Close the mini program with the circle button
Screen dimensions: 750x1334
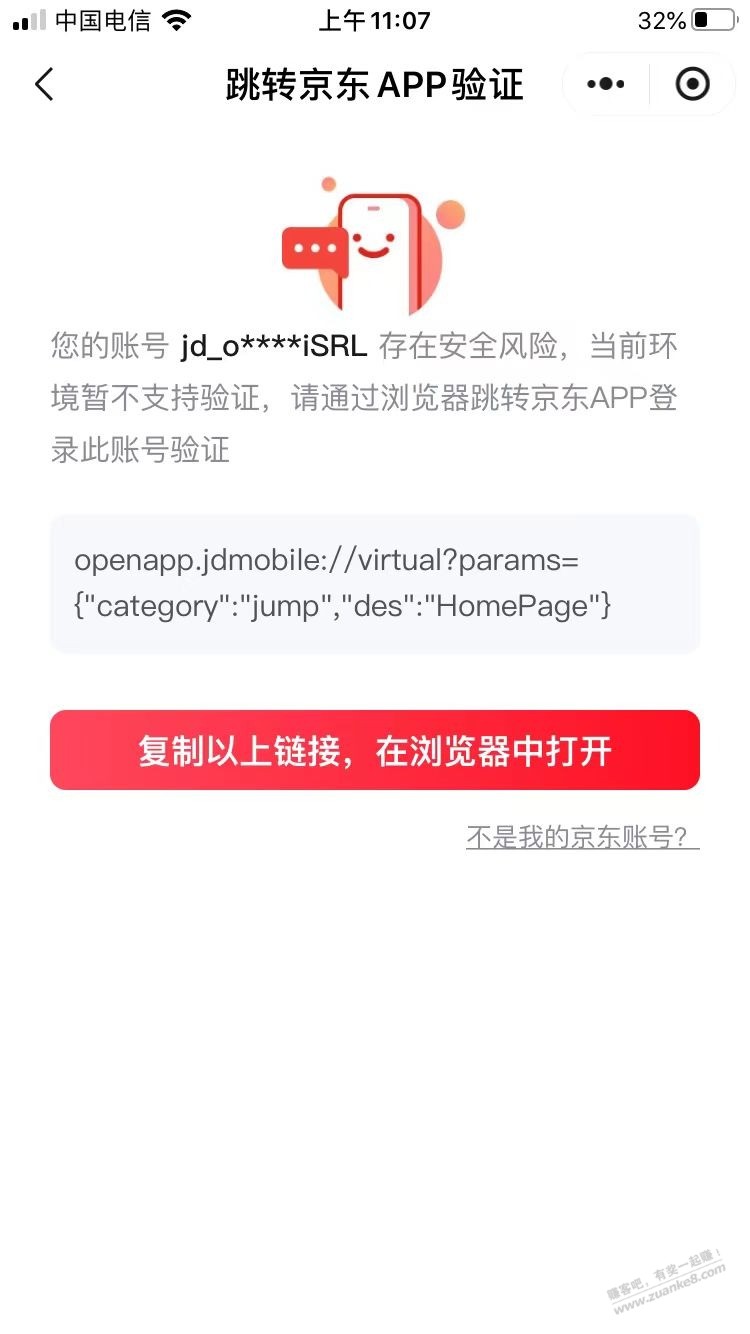(692, 85)
